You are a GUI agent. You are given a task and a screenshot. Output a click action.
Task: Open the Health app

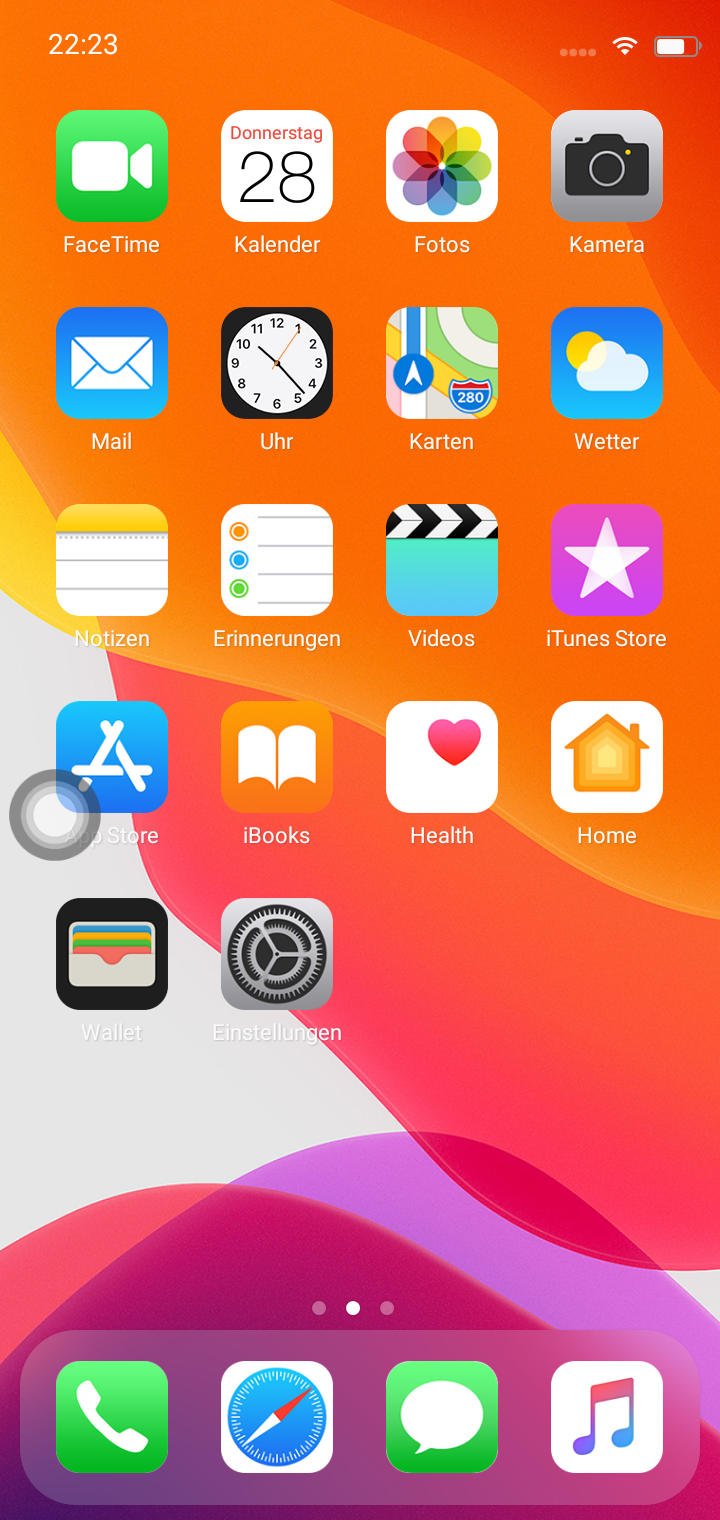(x=442, y=757)
